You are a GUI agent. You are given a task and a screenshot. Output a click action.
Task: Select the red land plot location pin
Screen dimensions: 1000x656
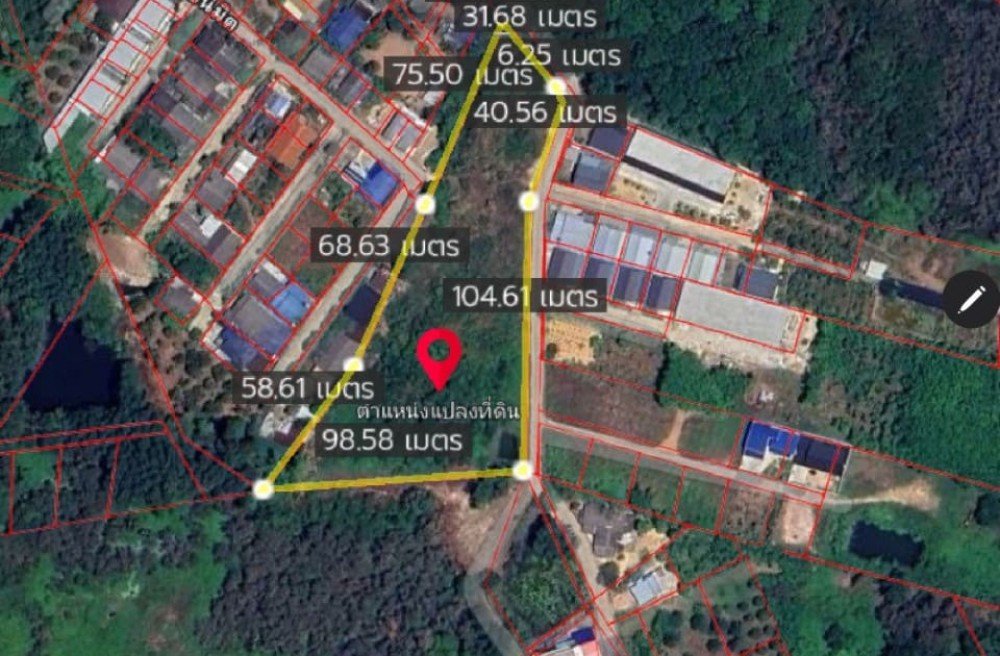coord(438,356)
